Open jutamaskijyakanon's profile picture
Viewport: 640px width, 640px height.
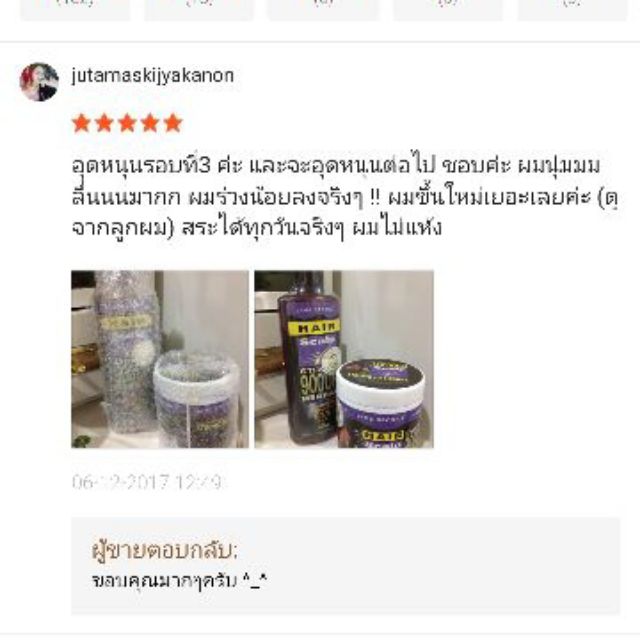tap(39, 82)
